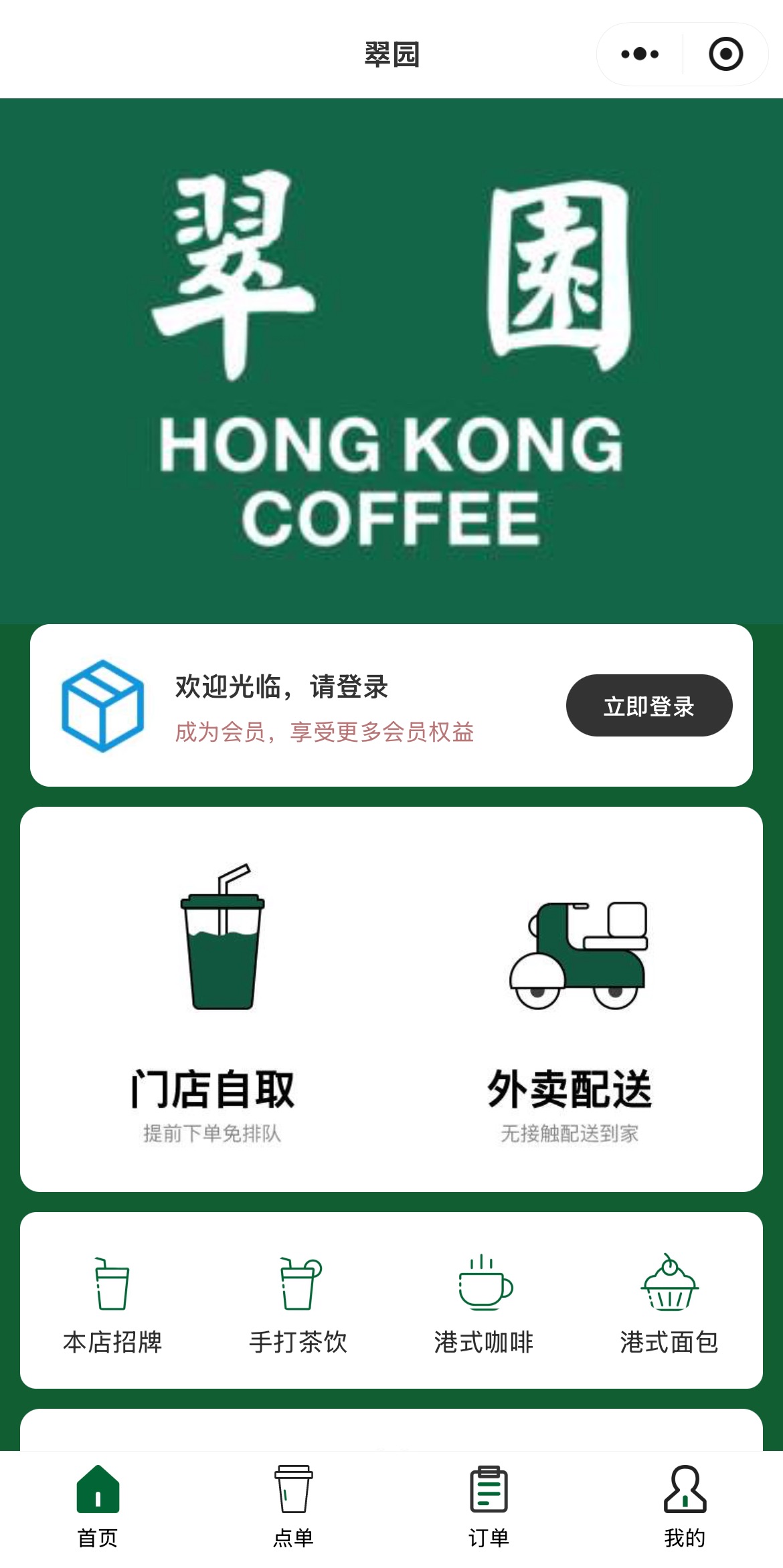Tap 立即登录 to log in
This screenshot has width=783, height=1568.
[x=649, y=706]
